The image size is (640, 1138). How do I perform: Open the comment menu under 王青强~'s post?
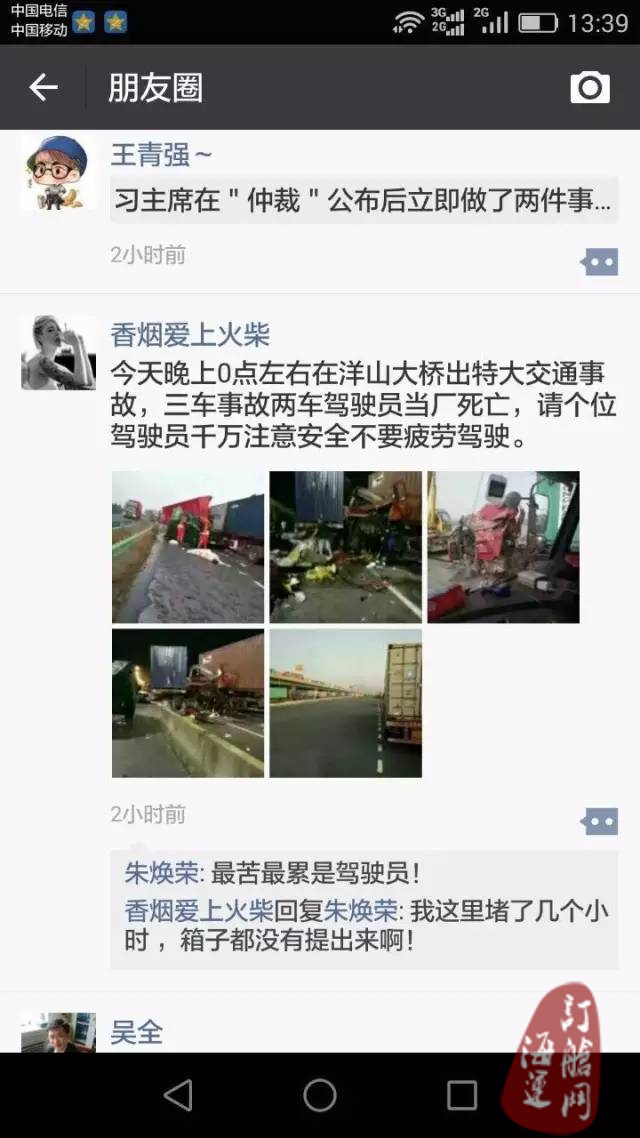[599, 262]
